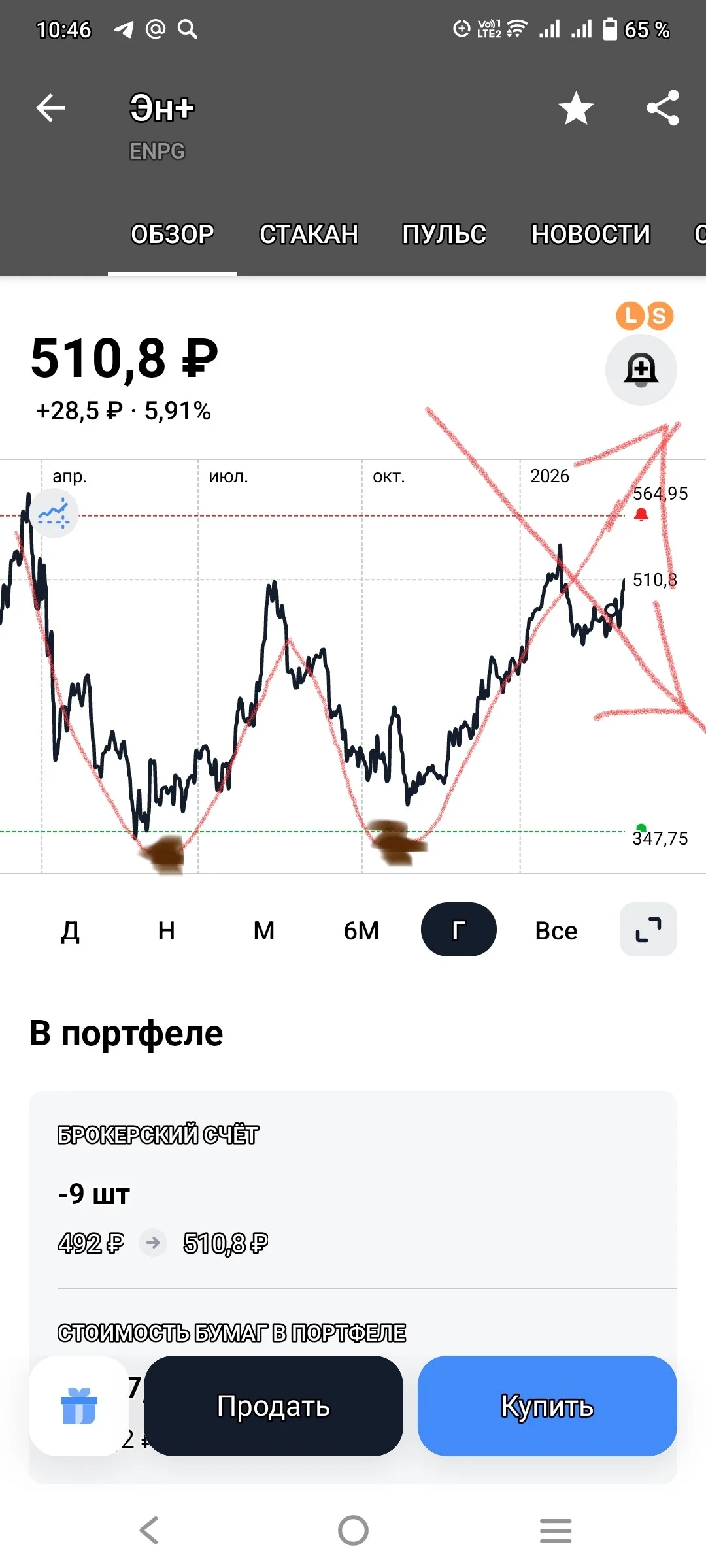Switch chart period to Н week
This screenshot has height=1568, width=706.
(x=167, y=930)
